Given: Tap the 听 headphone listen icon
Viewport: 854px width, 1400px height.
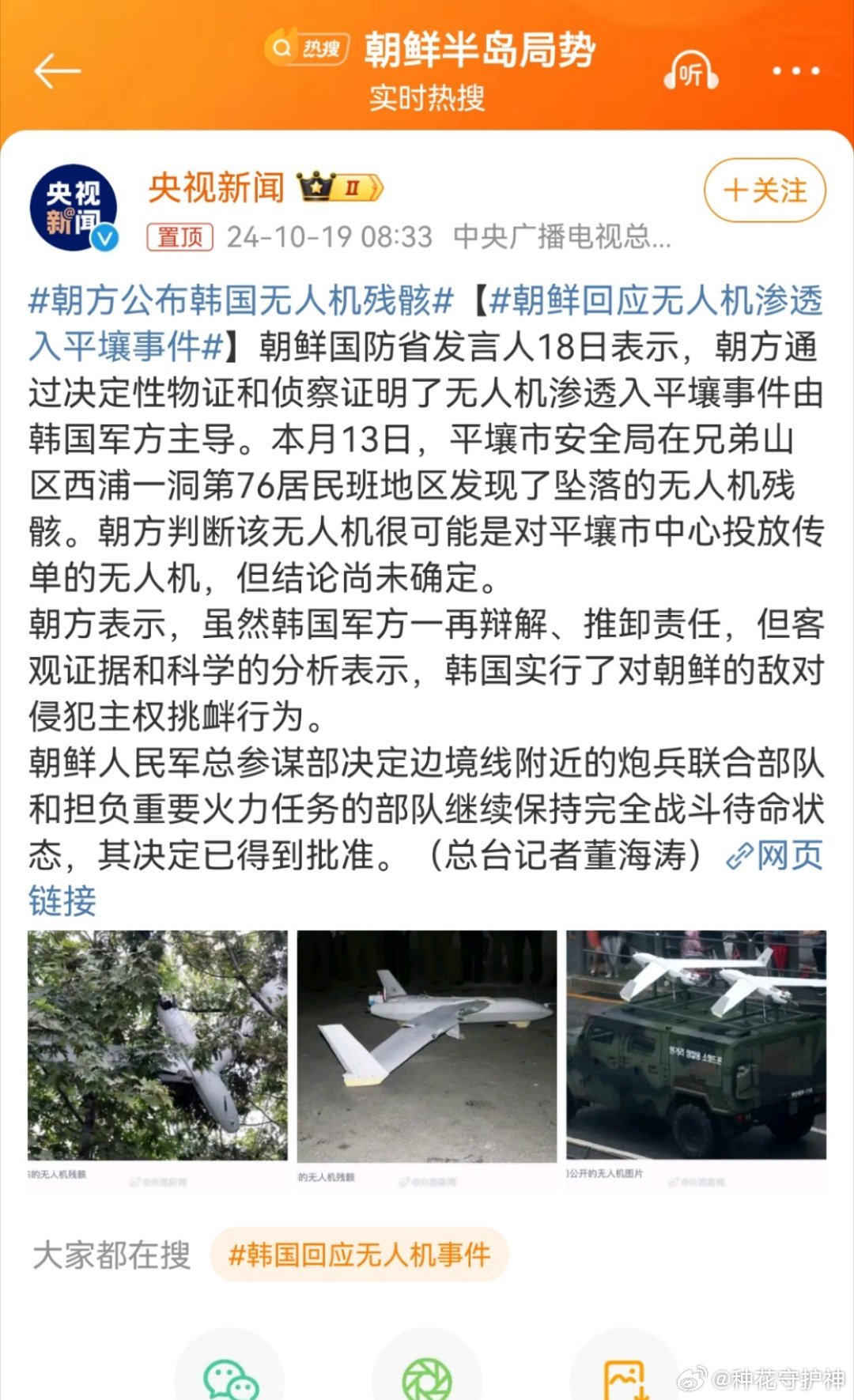Looking at the screenshot, I should pos(690,72).
